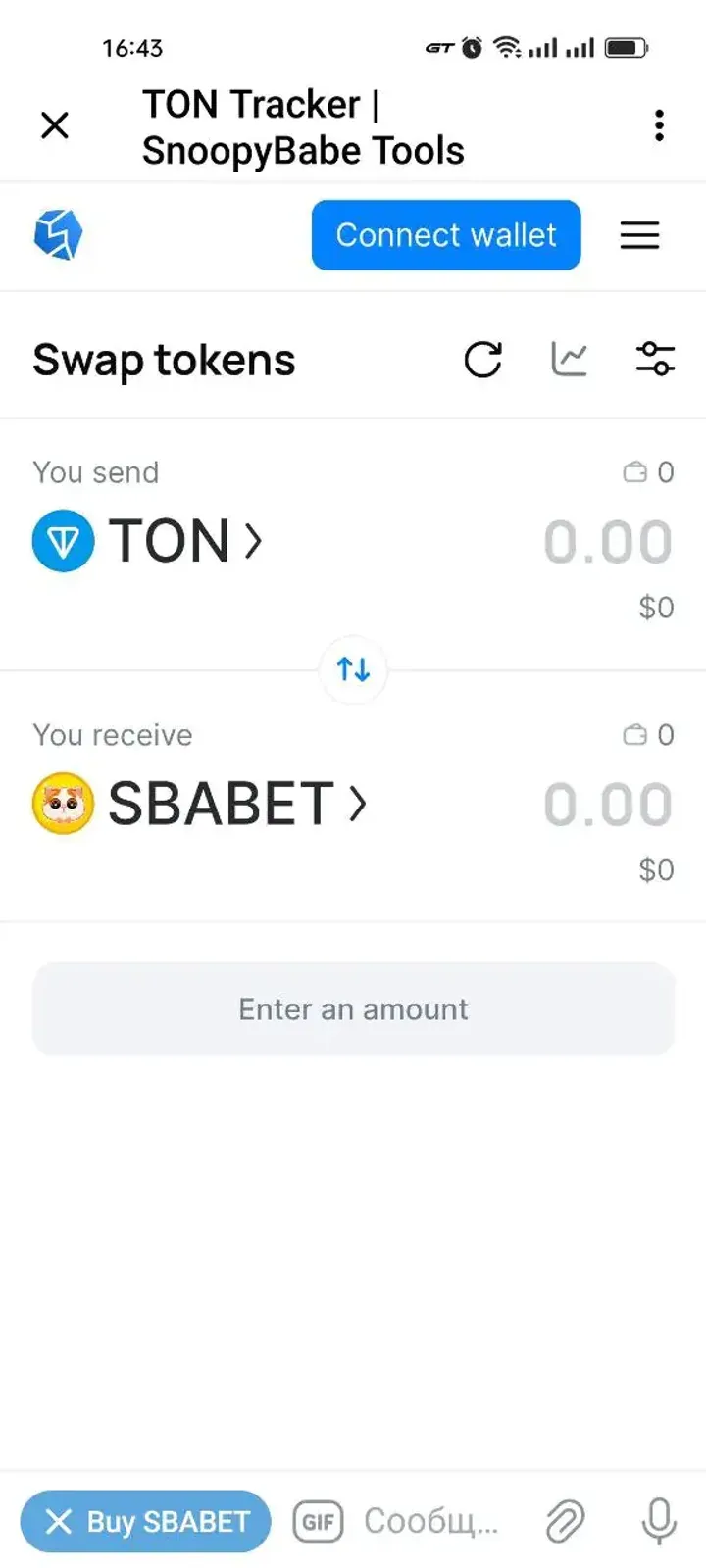Image resolution: width=706 pixels, height=1568 pixels.
Task: Select the SBABET hamster token icon
Action: tap(62, 804)
